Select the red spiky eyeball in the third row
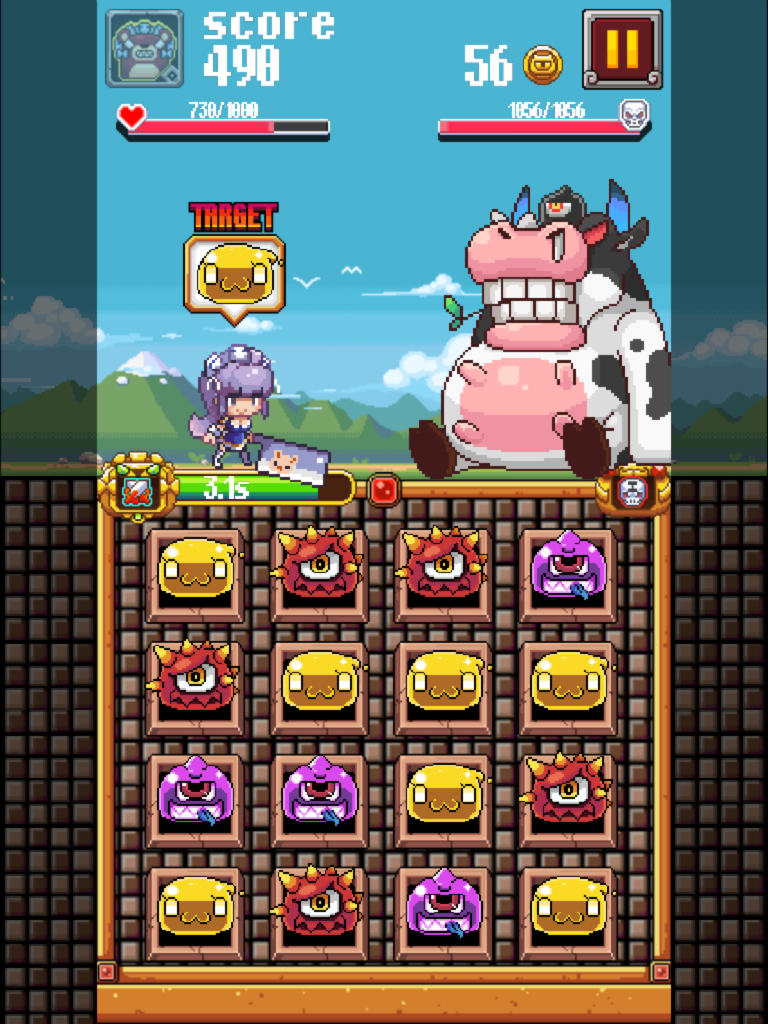The image size is (768, 1024). [568, 801]
